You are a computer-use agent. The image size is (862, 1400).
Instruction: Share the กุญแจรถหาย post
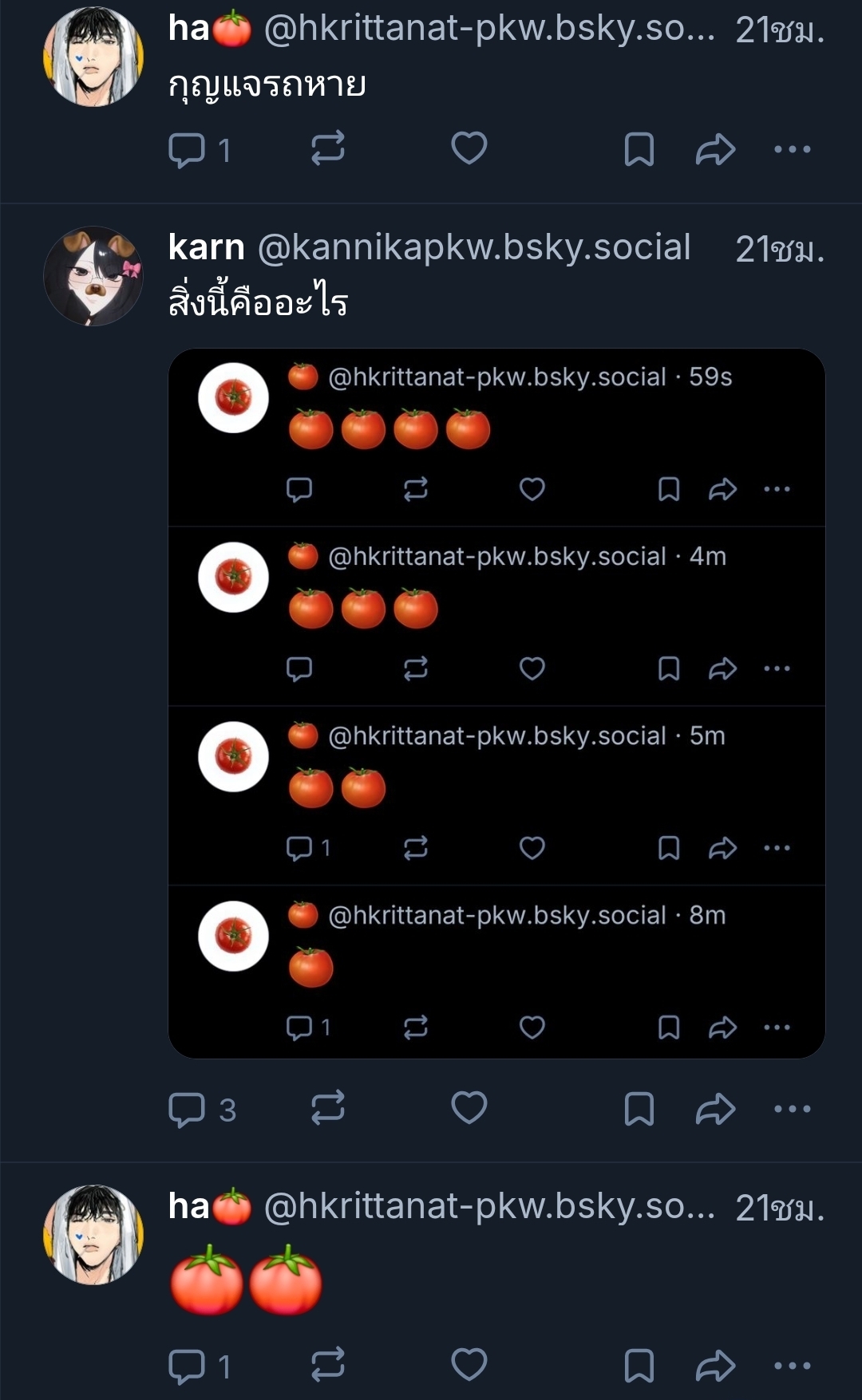(715, 149)
